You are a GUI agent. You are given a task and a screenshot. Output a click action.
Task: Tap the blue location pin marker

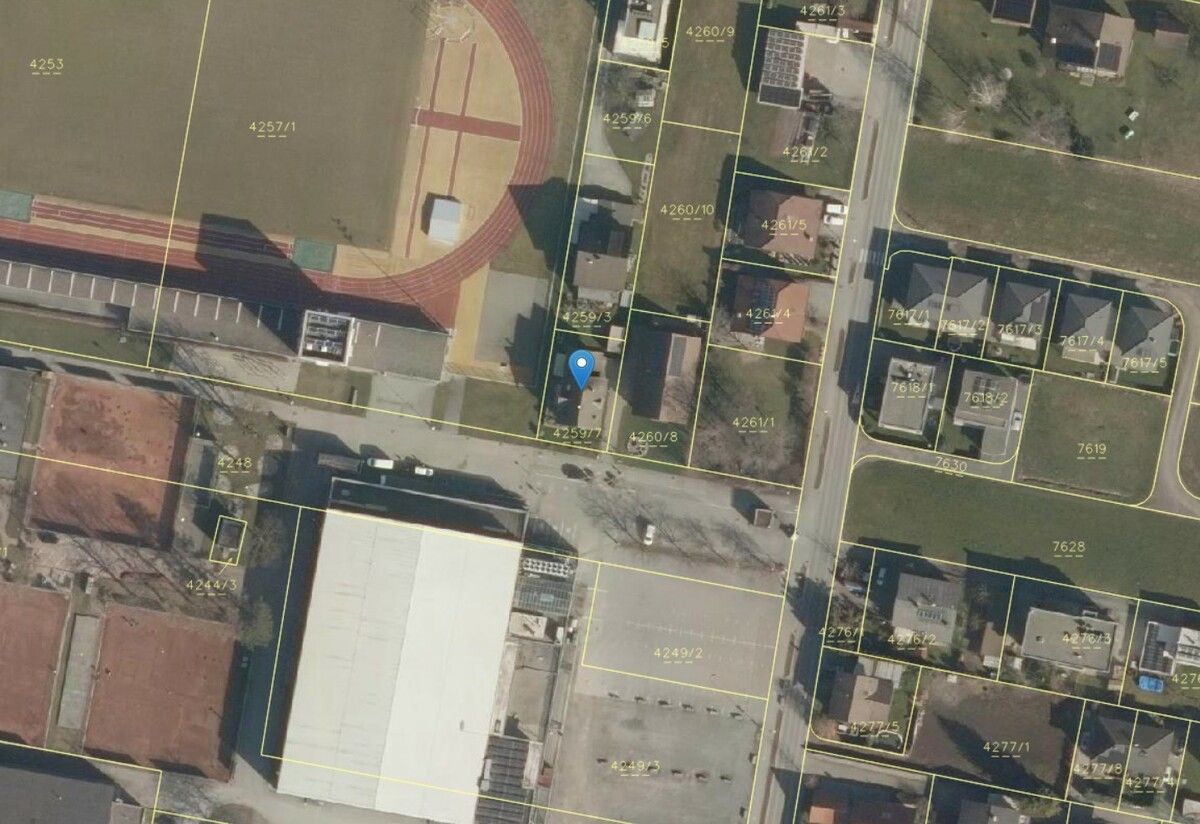pyautogui.click(x=580, y=367)
